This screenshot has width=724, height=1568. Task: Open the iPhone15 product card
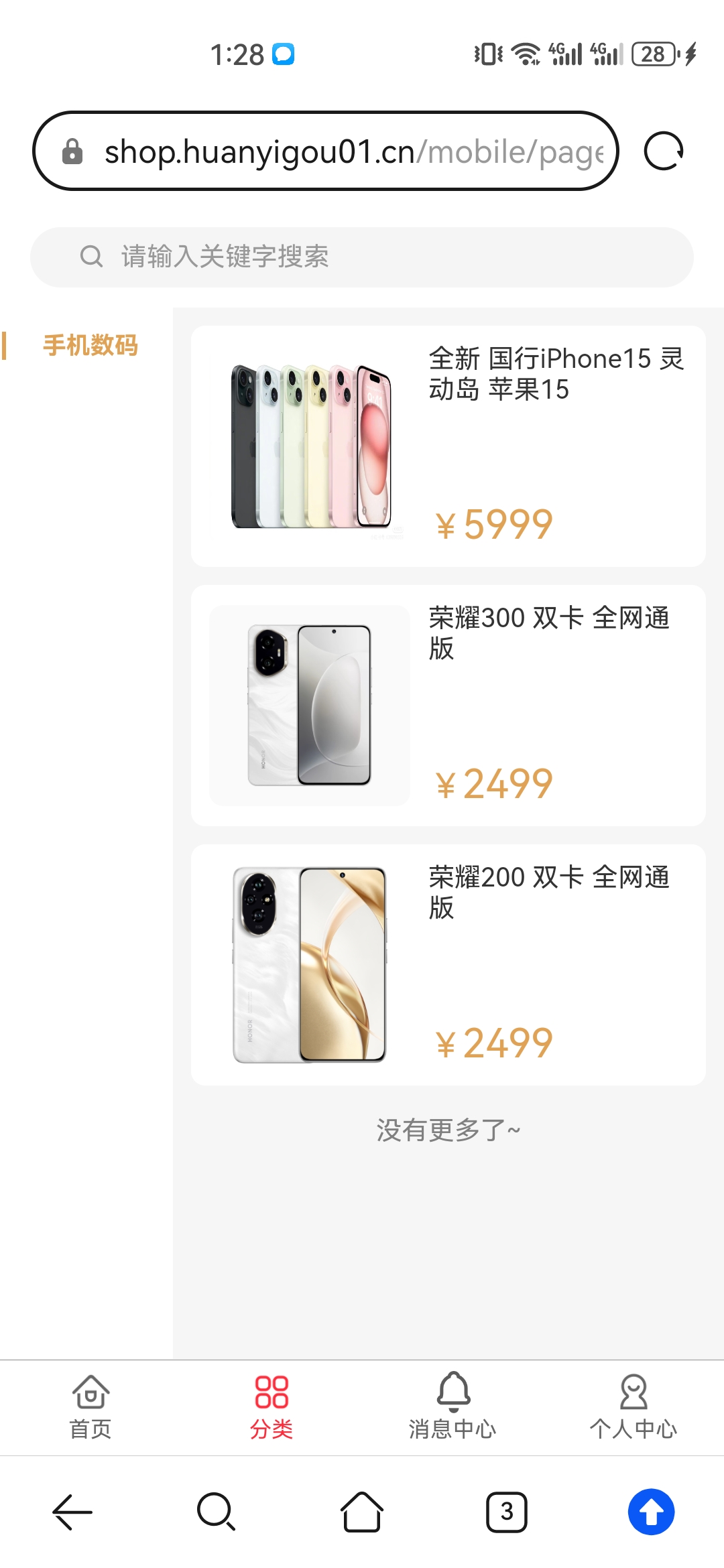(448, 446)
